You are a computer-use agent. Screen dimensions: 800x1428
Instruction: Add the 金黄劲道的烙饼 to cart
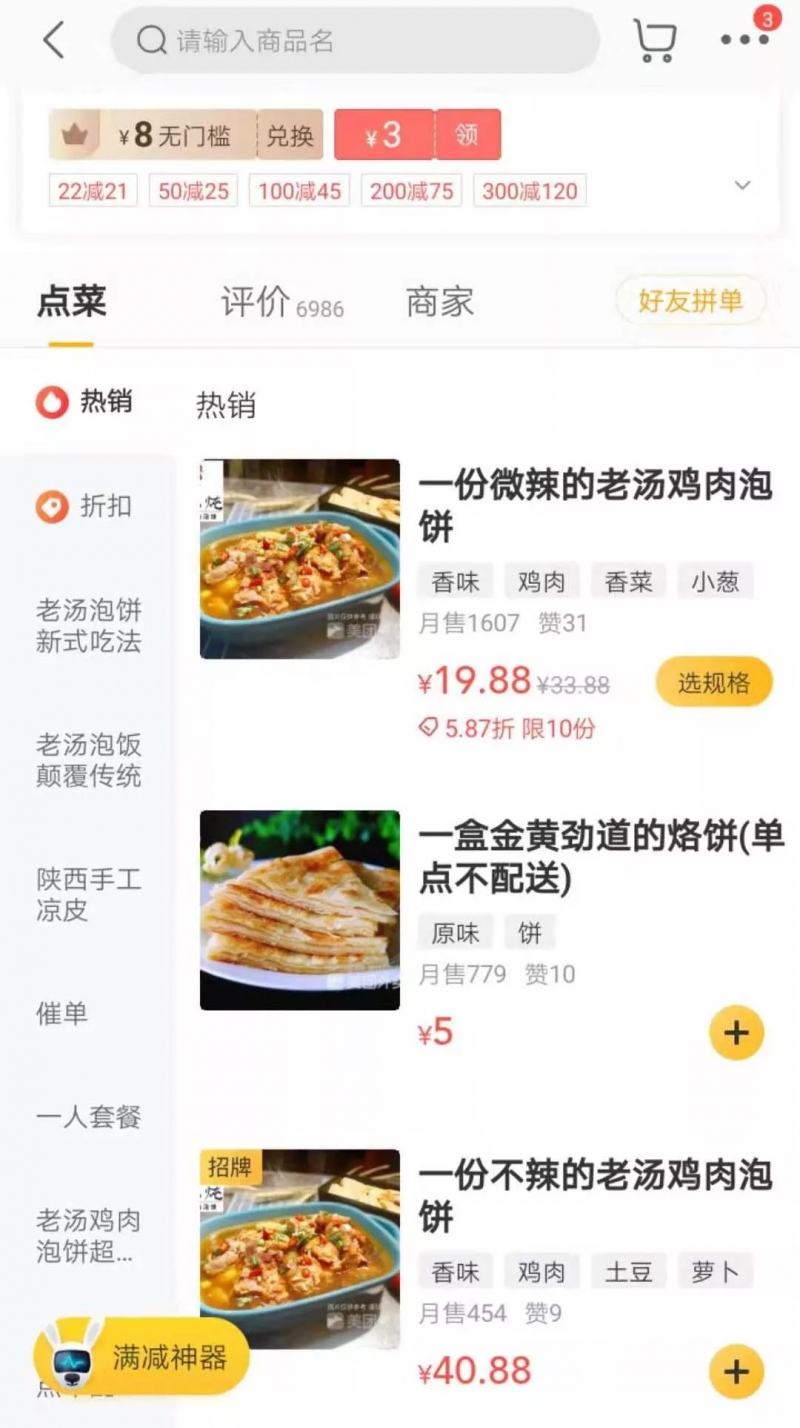737,1033
